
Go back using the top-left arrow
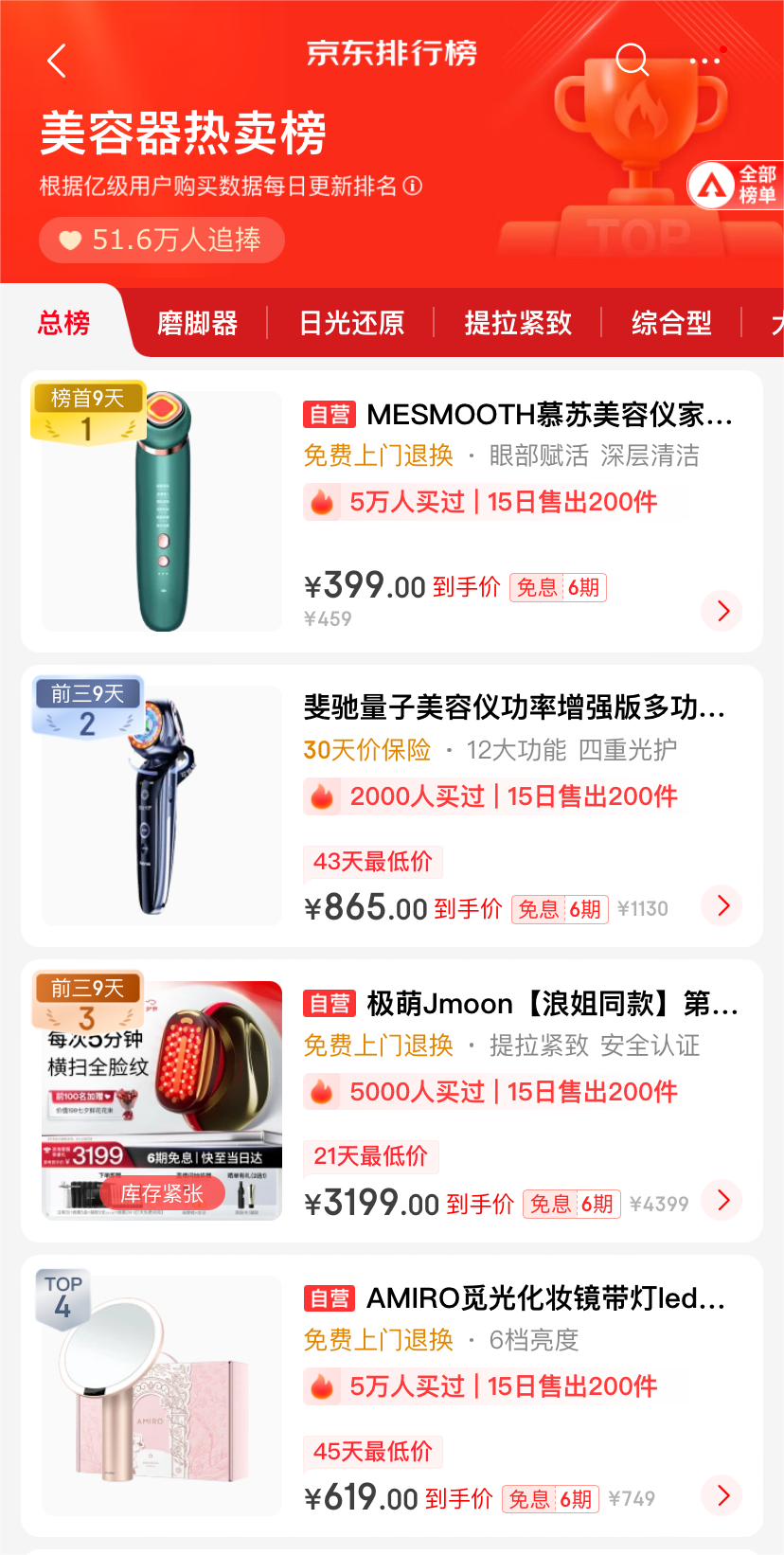57,61
